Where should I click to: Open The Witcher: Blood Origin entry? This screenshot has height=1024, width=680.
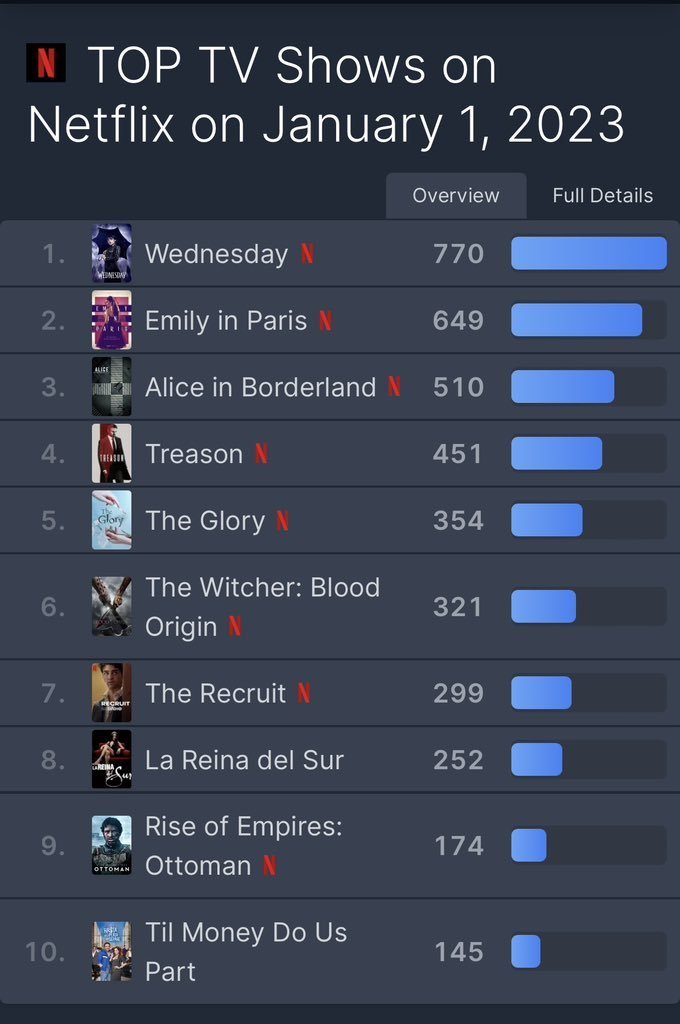click(262, 606)
